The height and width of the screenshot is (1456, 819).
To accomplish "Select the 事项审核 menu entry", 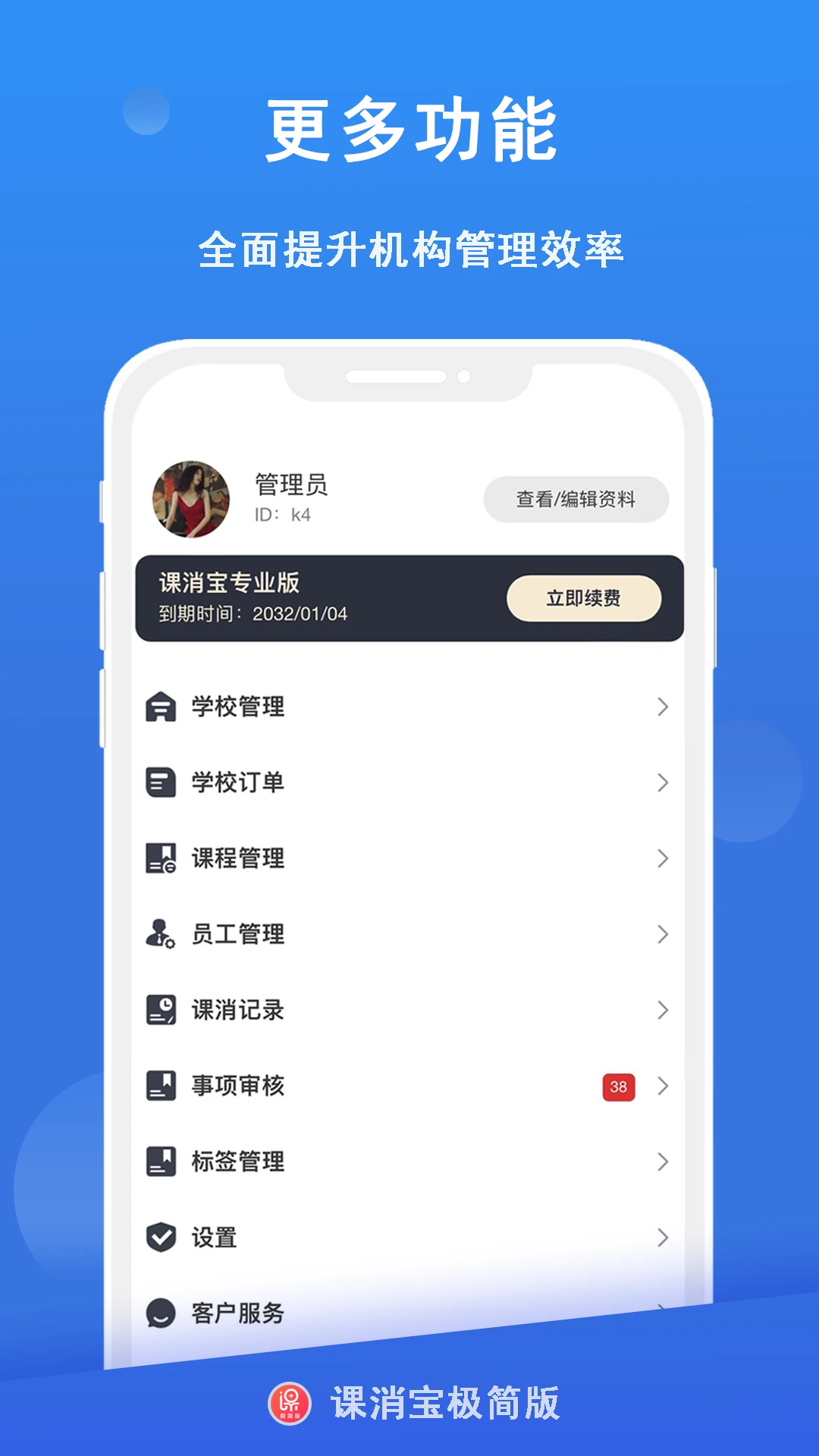I will [x=237, y=1086].
